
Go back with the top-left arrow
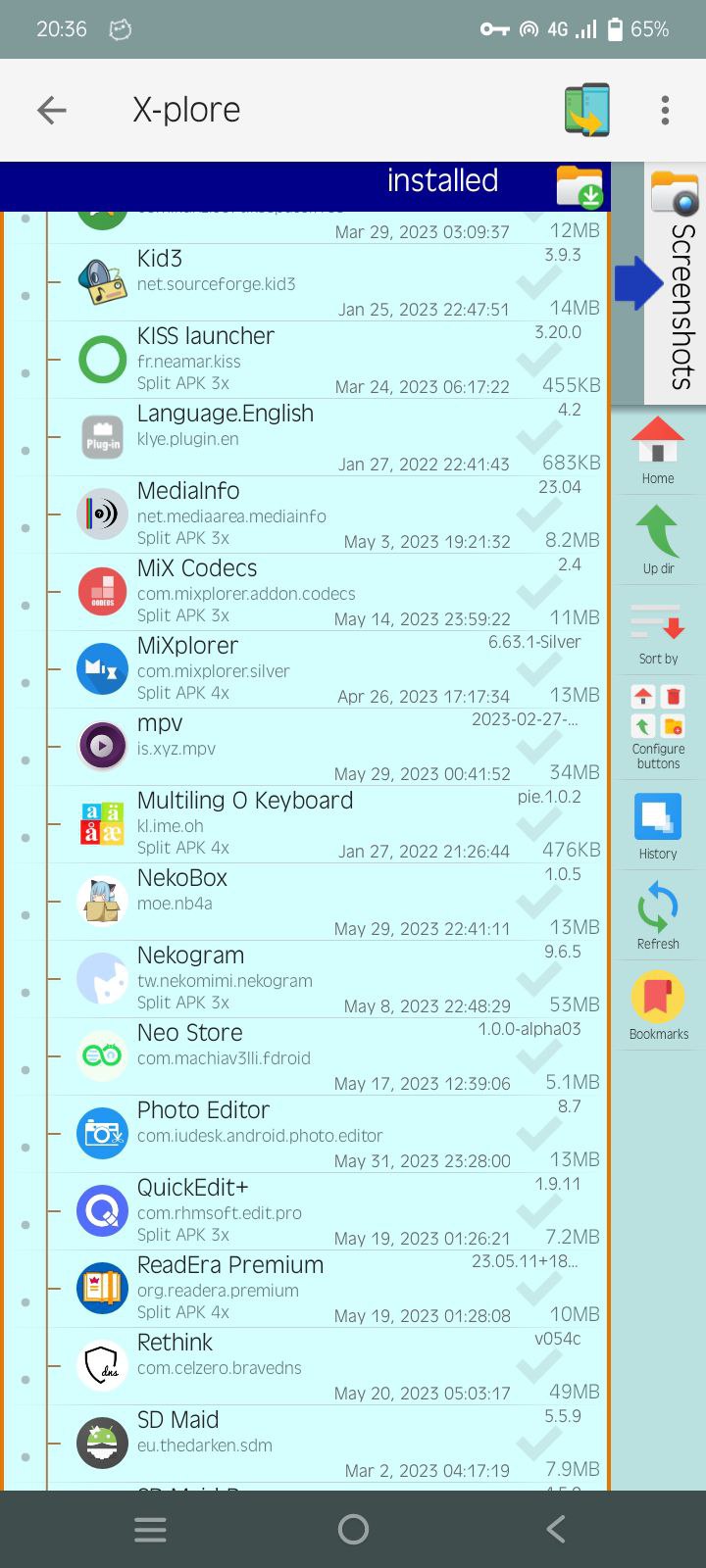pos(52,110)
